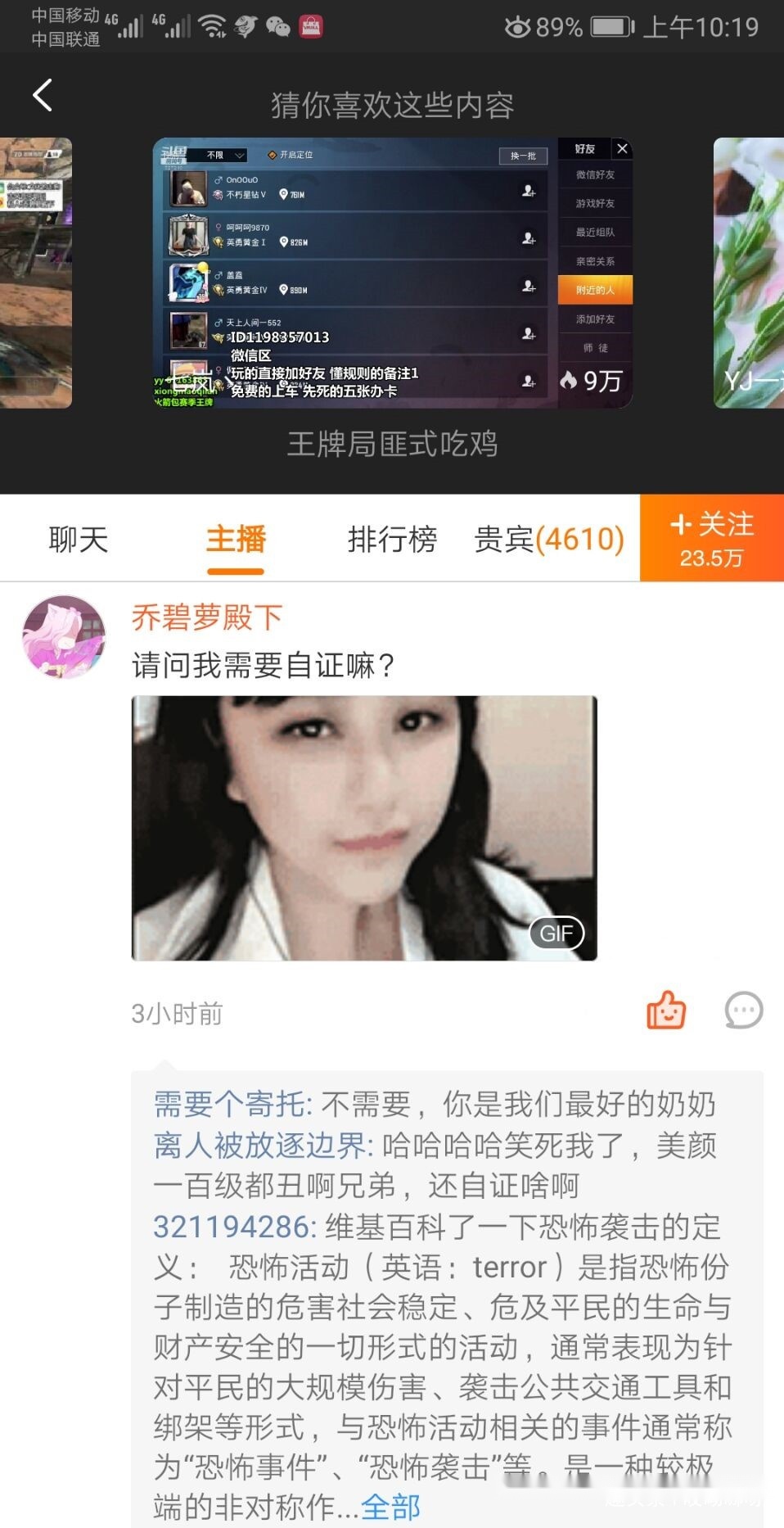Image resolution: width=784 pixels, height=1528 pixels.
Task: Switch to the 聊天 tab
Action: (x=79, y=540)
